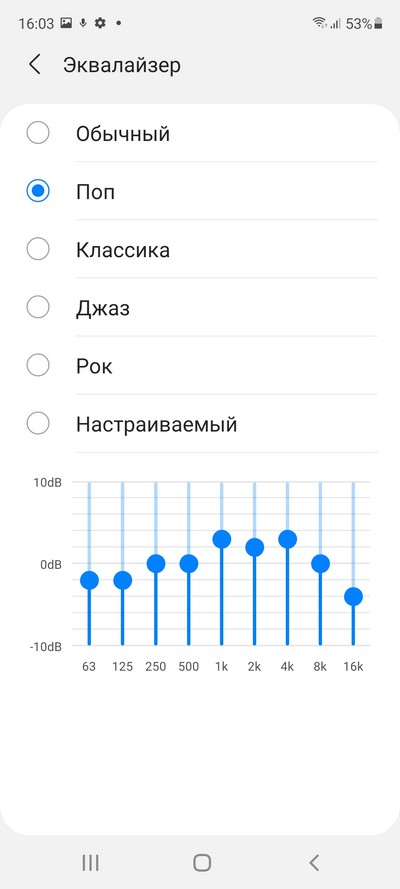The image size is (400, 889).
Task: Switch equalizer to Джаз
Action: click(200, 308)
